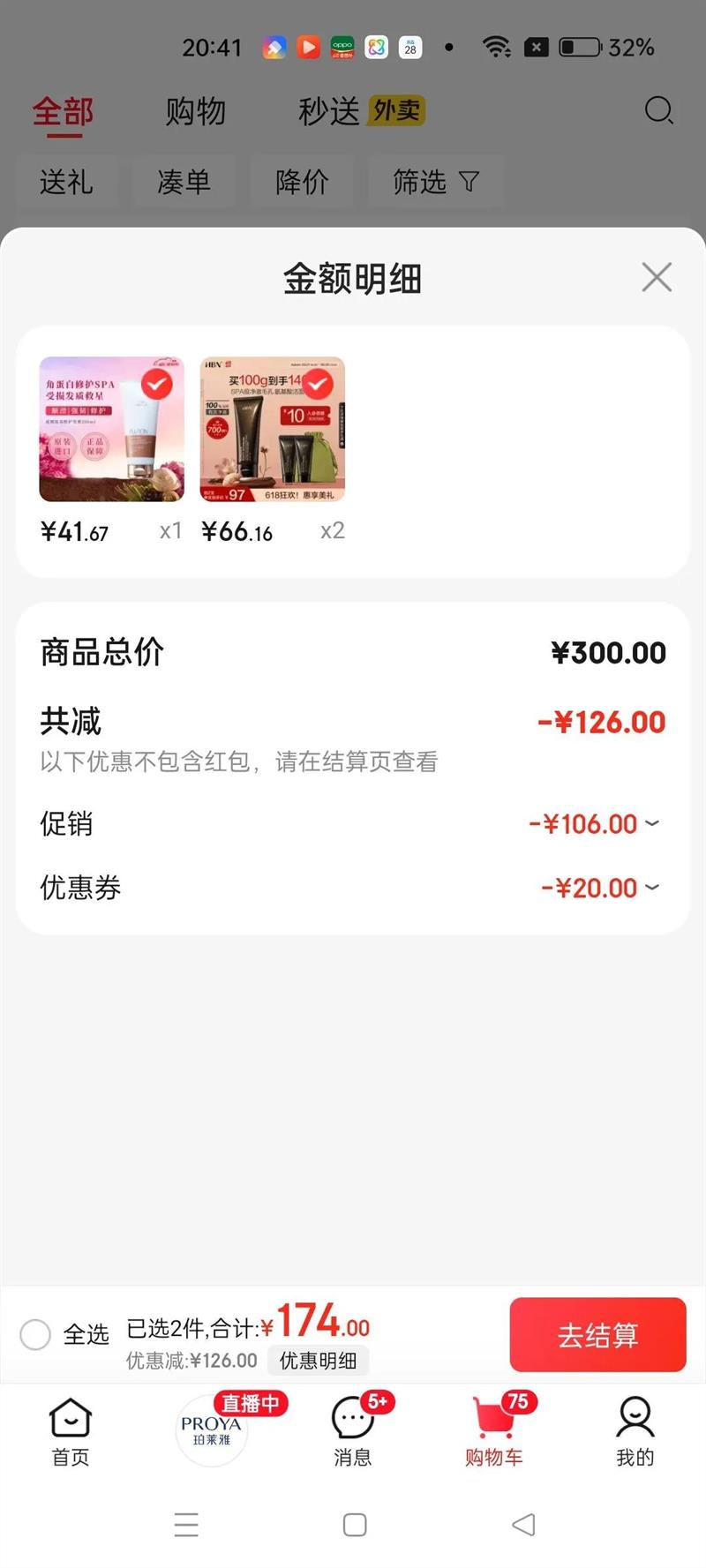
Task: Open the PROYA 直播中 live stream
Action: coord(212,1429)
